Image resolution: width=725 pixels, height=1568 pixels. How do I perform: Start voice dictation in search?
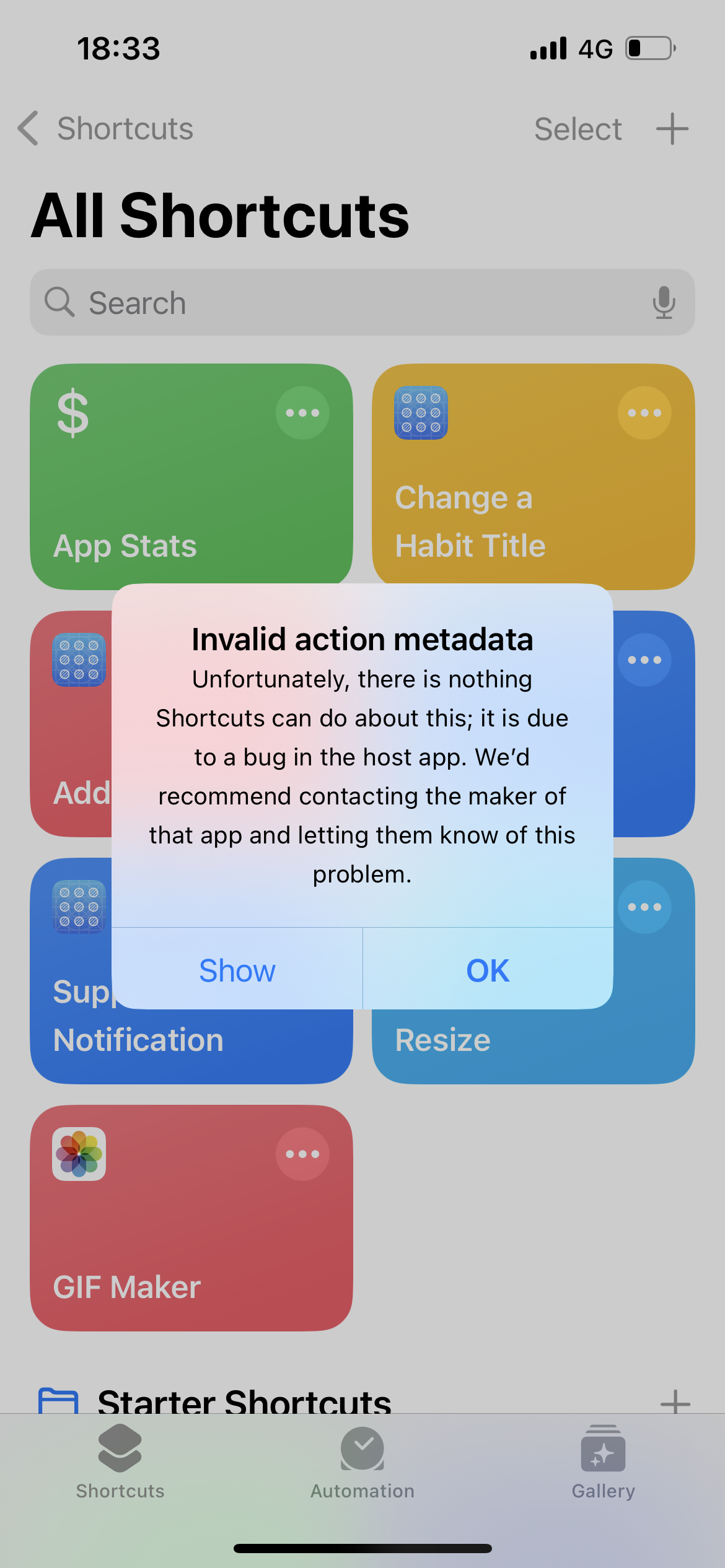click(664, 302)
